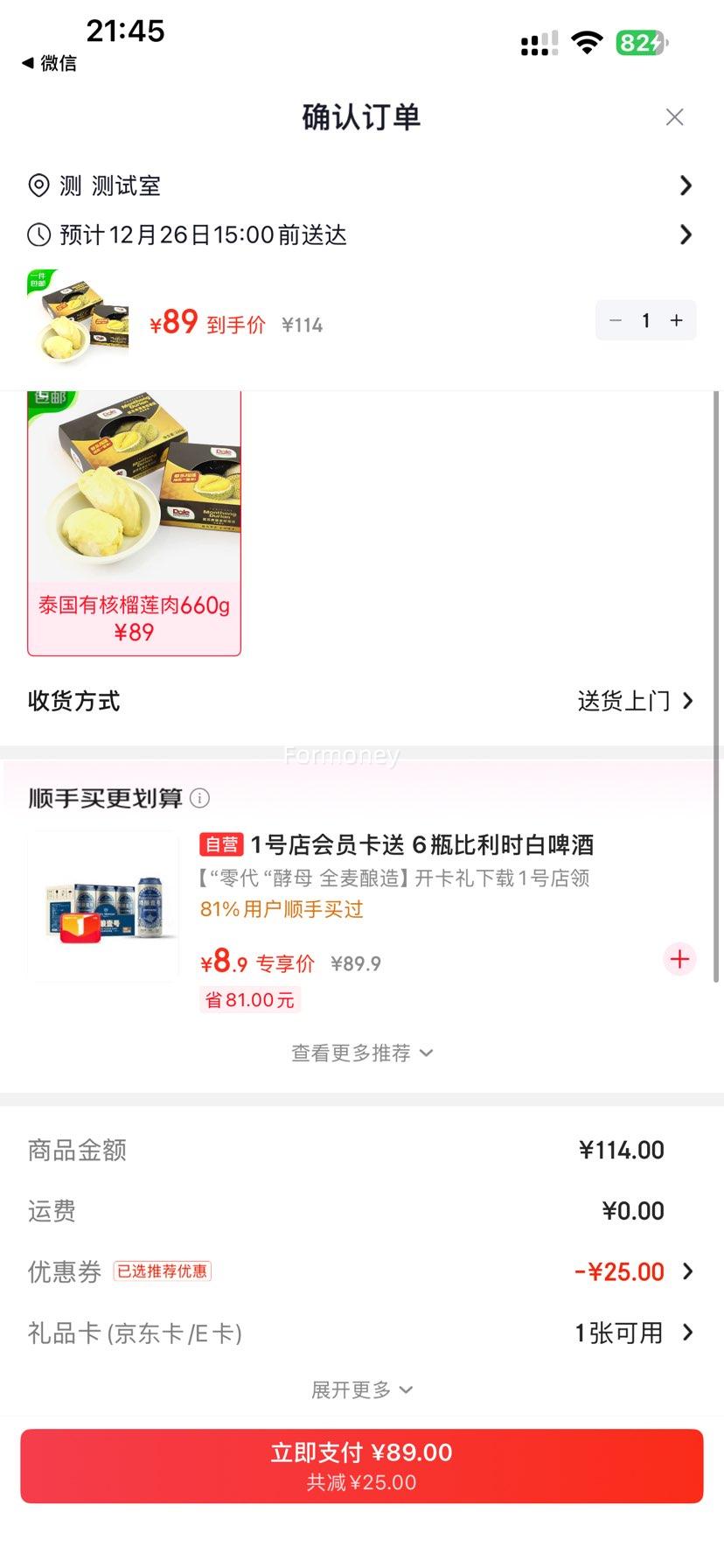The height and width of the screenshot is (1568, 724).
Task: Close the 确认订单 page with the X
Action: [674, 116]
